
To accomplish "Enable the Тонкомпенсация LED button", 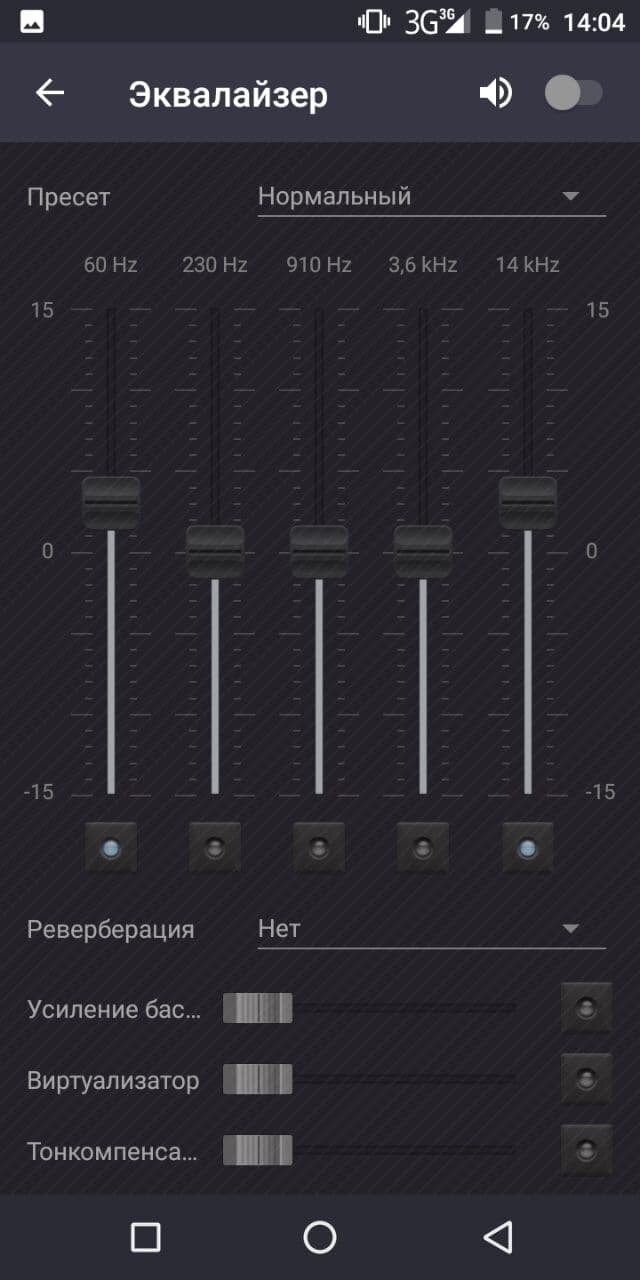I will click(586, 1150).
